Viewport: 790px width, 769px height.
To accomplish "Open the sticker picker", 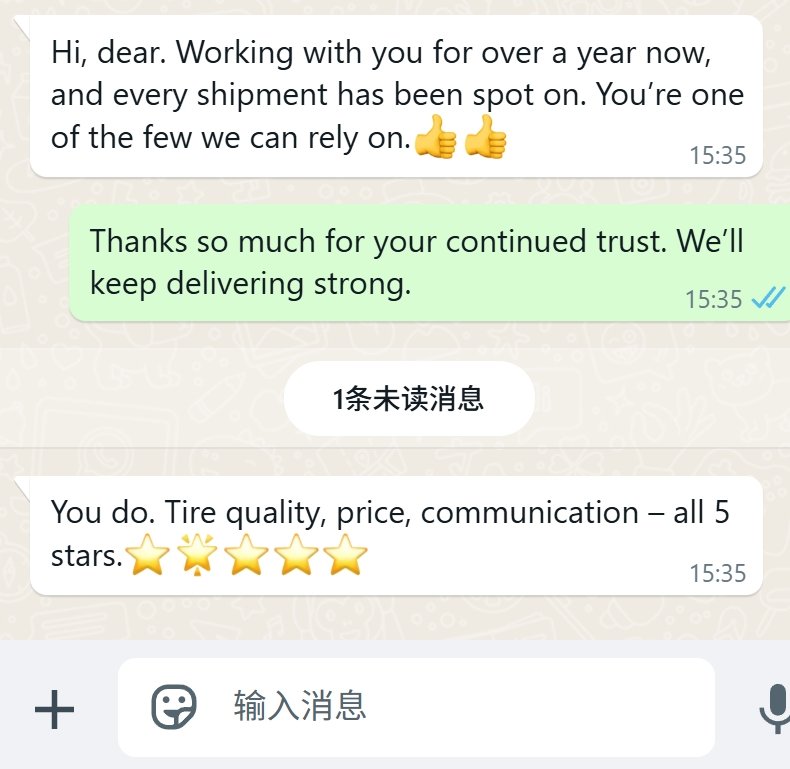I will (x=174, y=707).
